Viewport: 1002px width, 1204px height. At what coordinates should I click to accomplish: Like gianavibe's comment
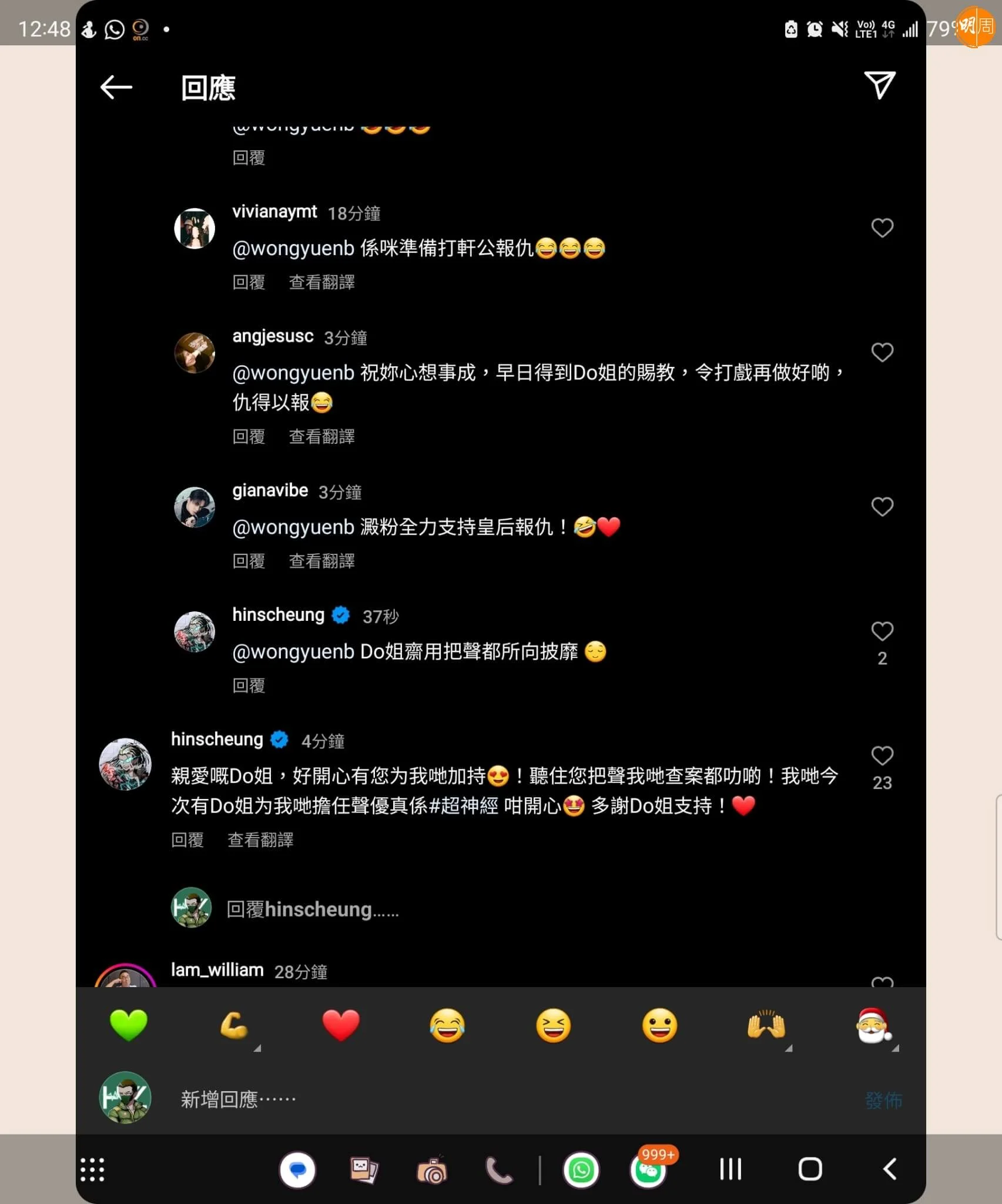click(x=882, y=507)
